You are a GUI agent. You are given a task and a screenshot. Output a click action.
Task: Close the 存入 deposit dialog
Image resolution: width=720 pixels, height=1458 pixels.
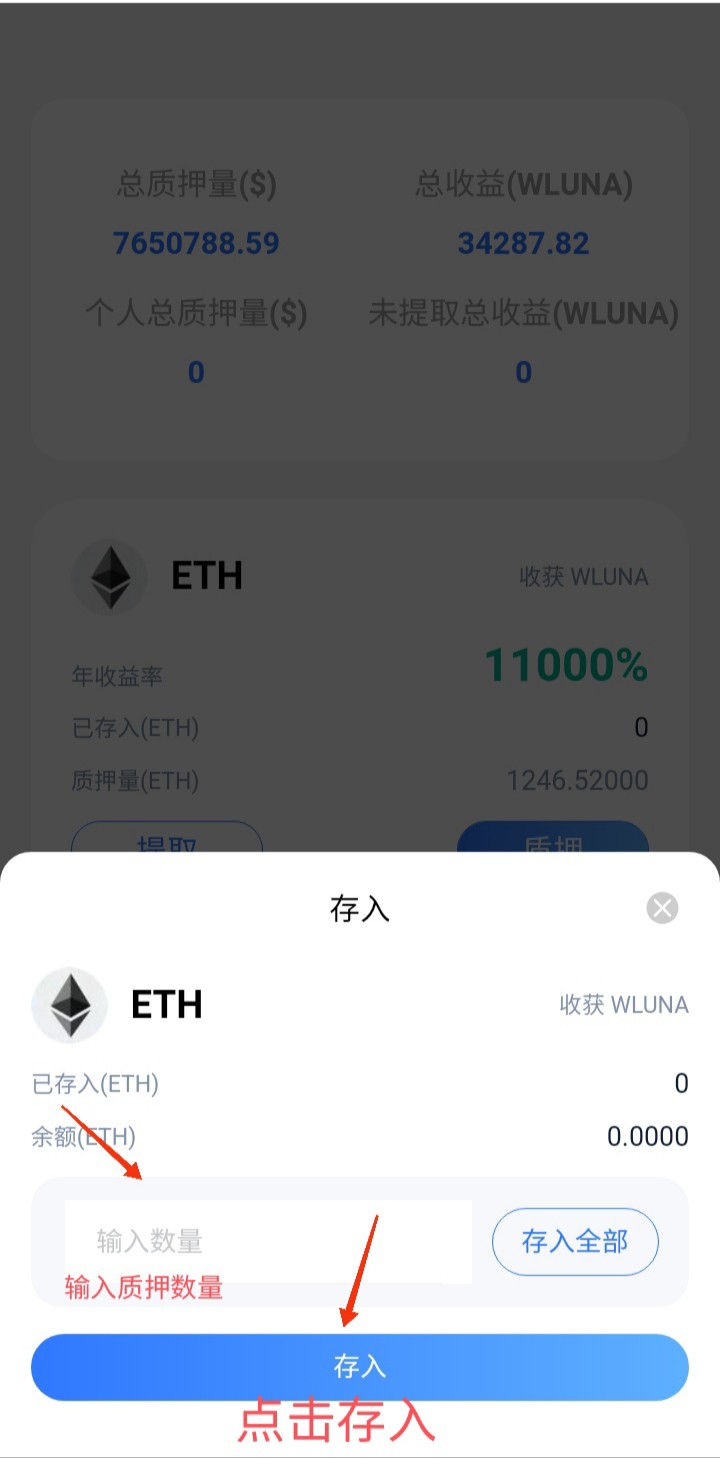pos(662,908)
